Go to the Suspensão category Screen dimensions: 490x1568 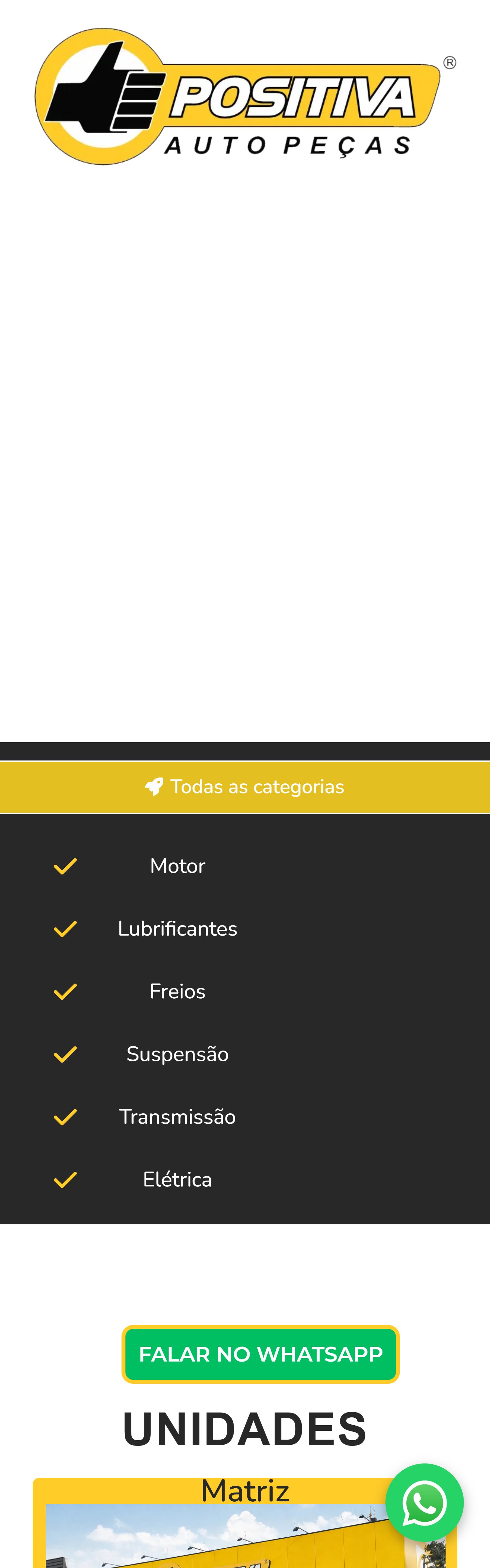click(x=177, y=1053)
